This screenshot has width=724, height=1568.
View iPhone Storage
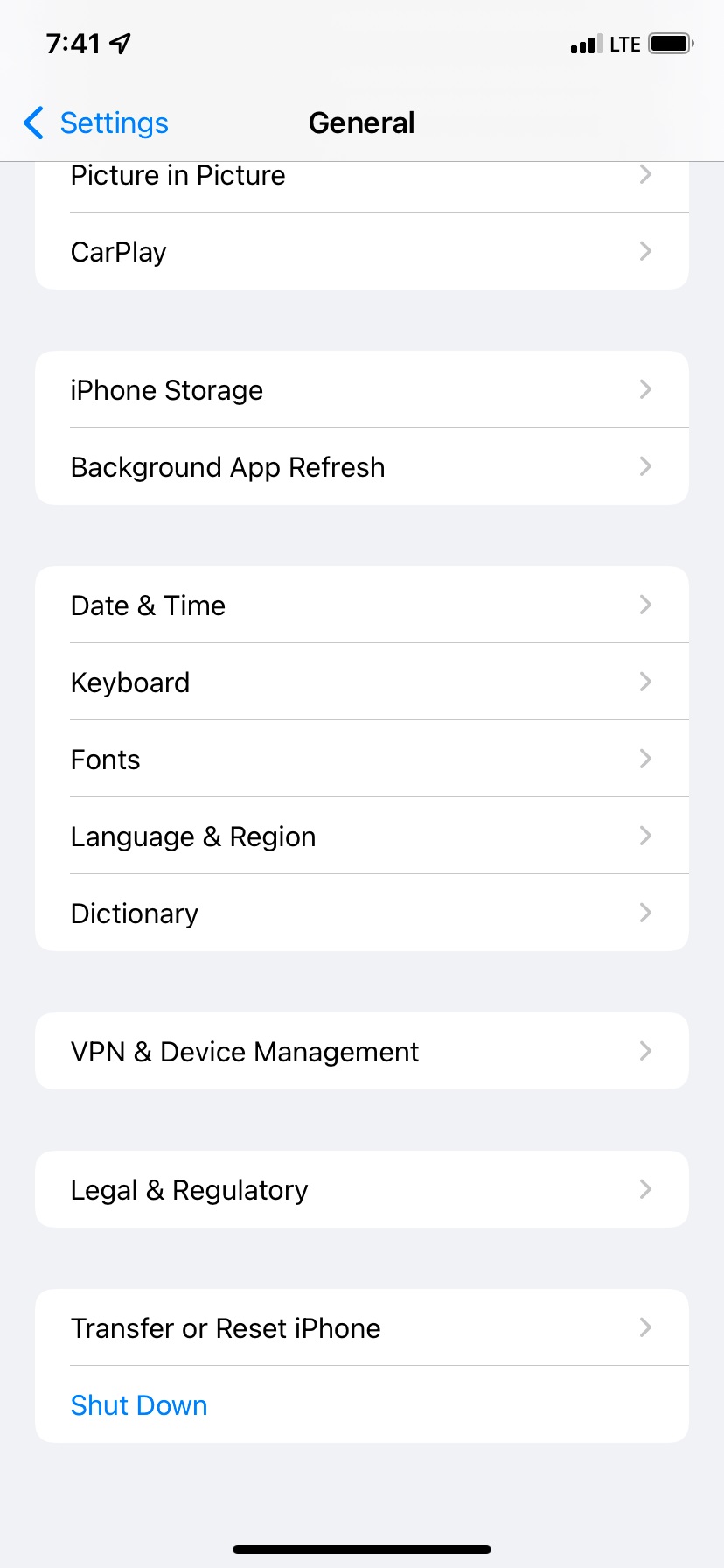[362, 389]
